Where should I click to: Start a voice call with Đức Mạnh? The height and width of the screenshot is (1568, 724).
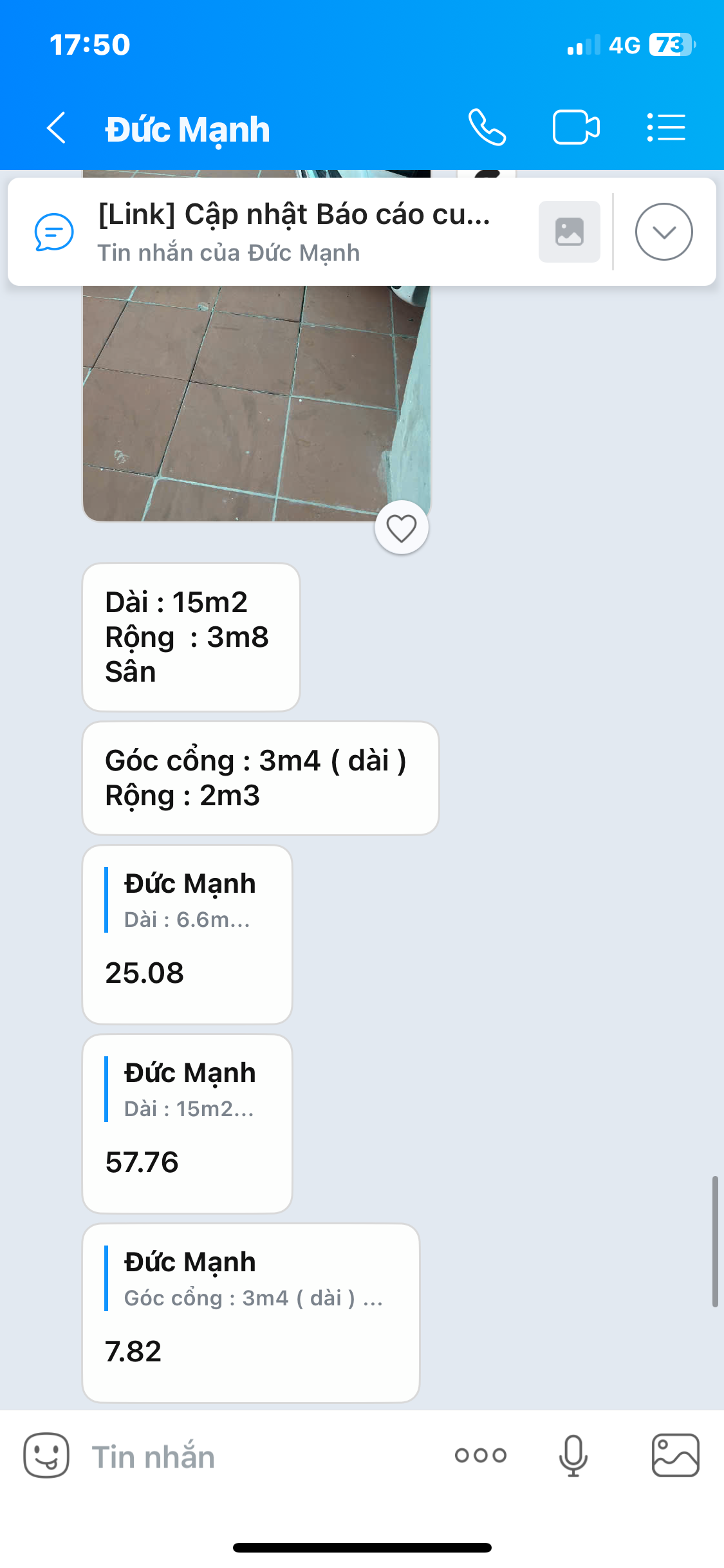[x=487, y=127]
